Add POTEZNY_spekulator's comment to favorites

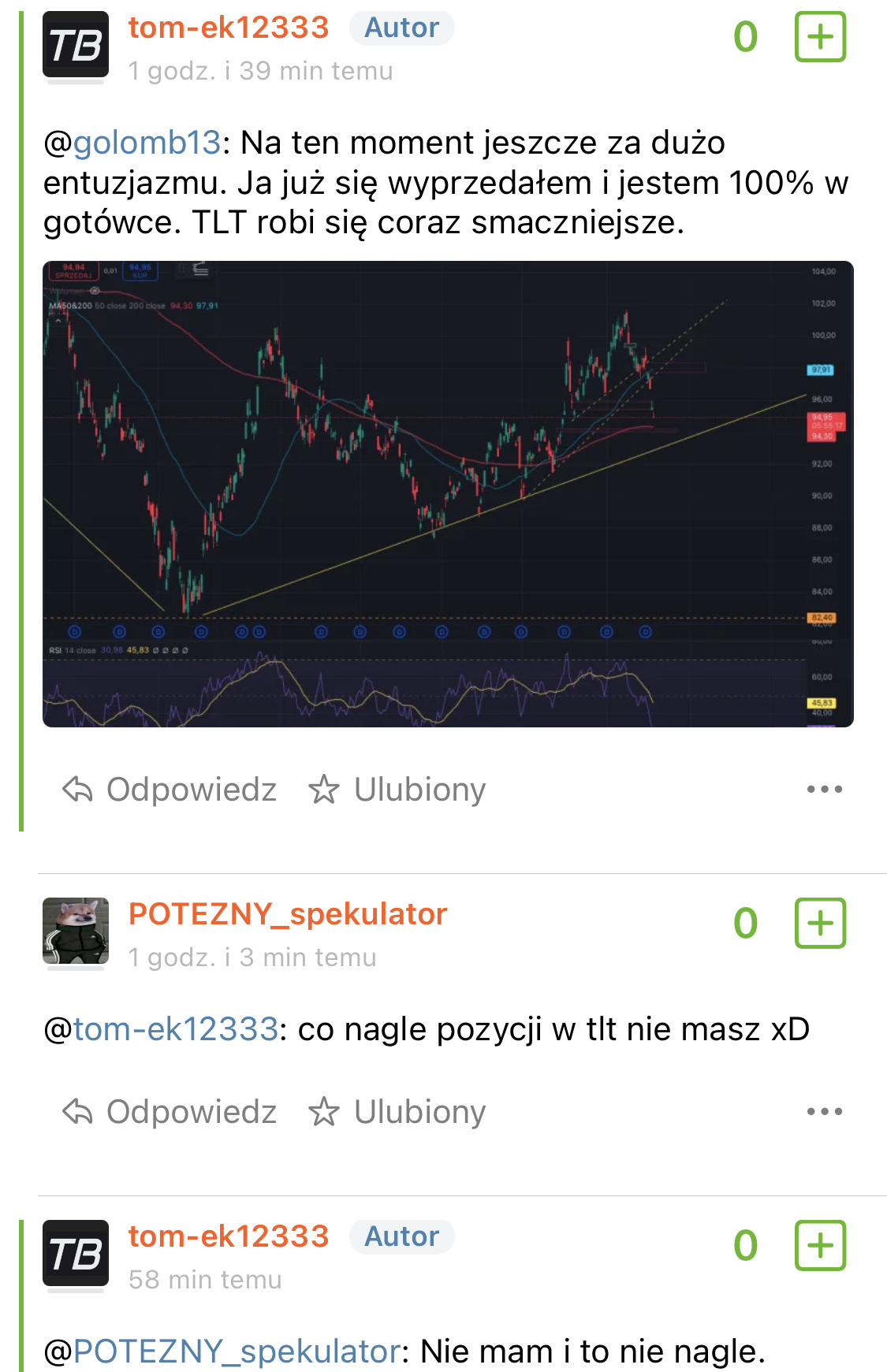tap(397, 1111)
